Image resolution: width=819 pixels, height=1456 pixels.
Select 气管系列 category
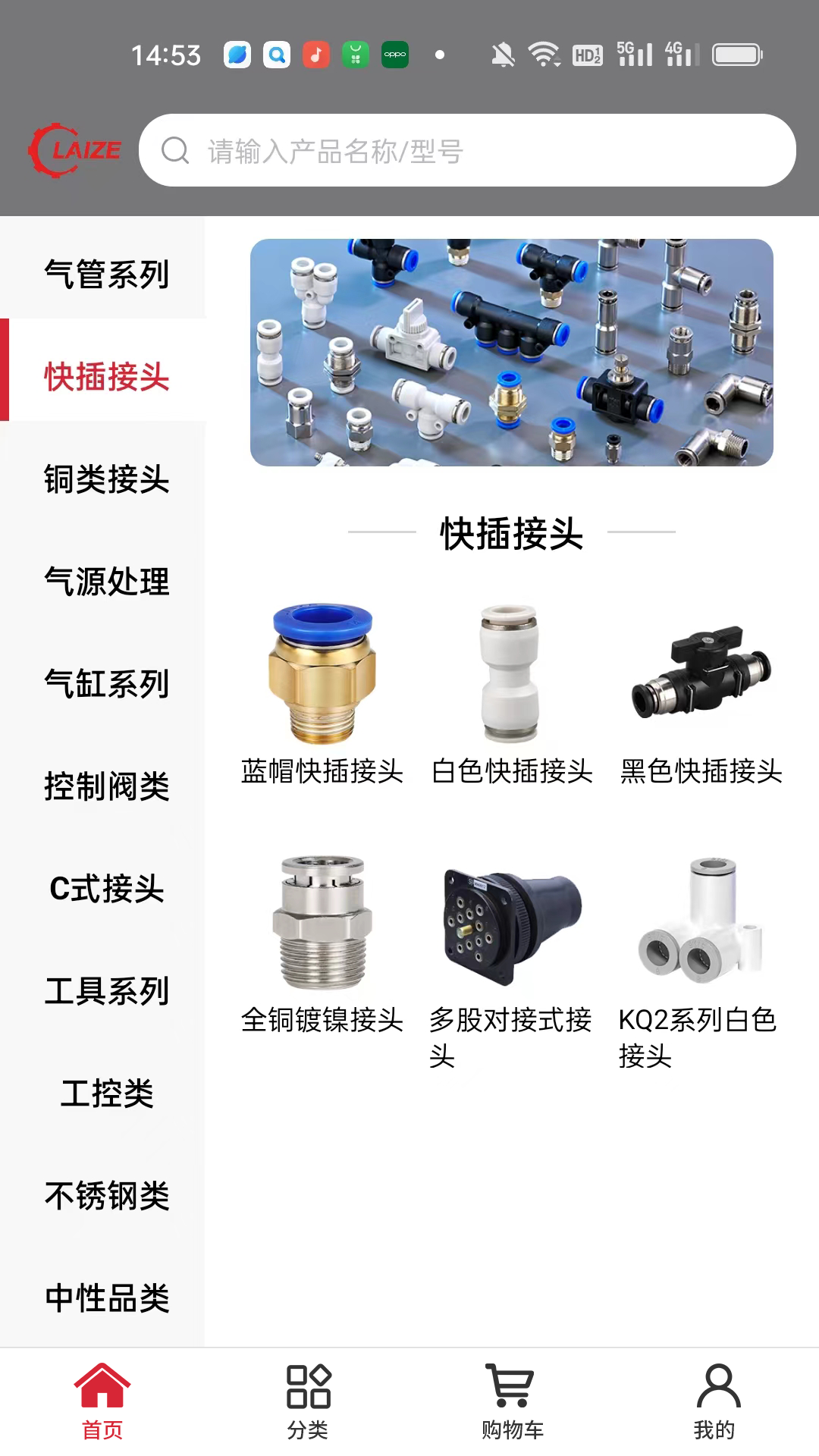click(106, 274)
